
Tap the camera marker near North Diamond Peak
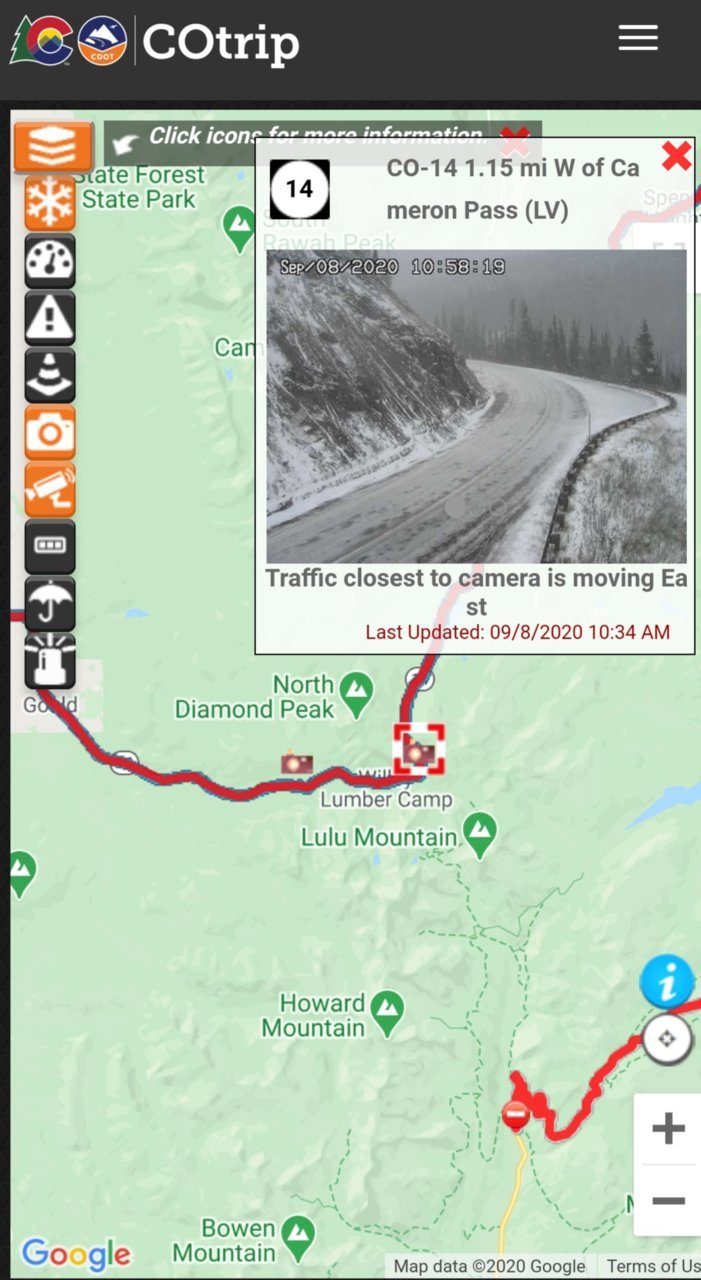(297, 764)
